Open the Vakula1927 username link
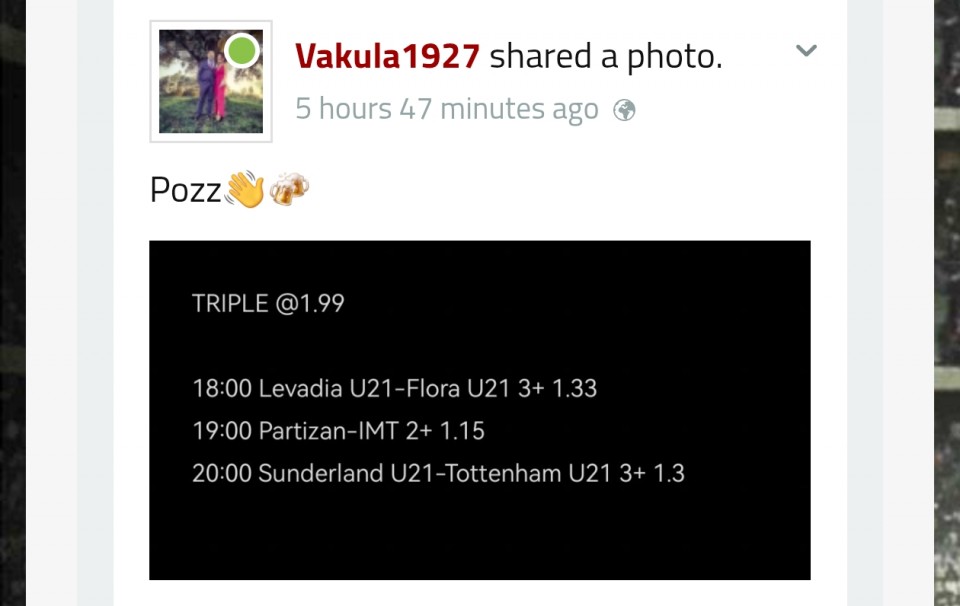 pyautogui.click(x=387, y=56)
